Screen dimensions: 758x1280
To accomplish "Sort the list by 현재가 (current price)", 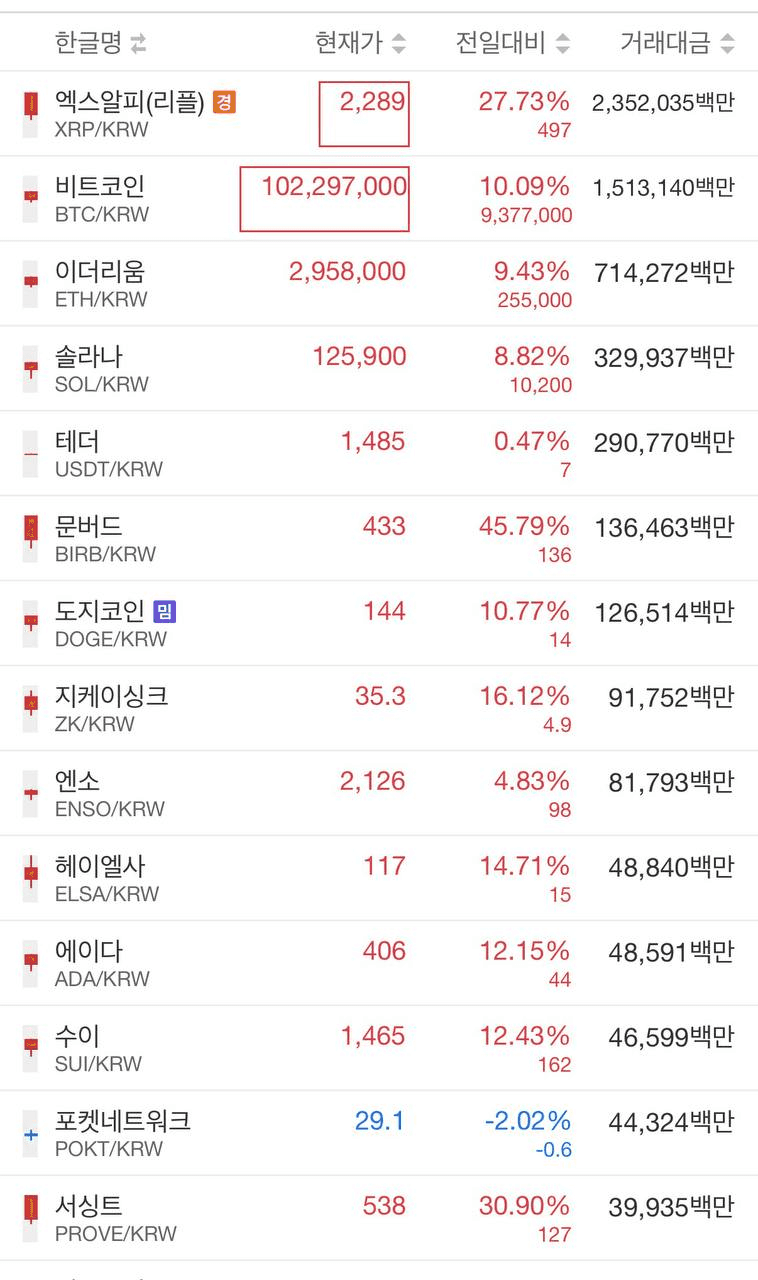I will coord(360,43).
